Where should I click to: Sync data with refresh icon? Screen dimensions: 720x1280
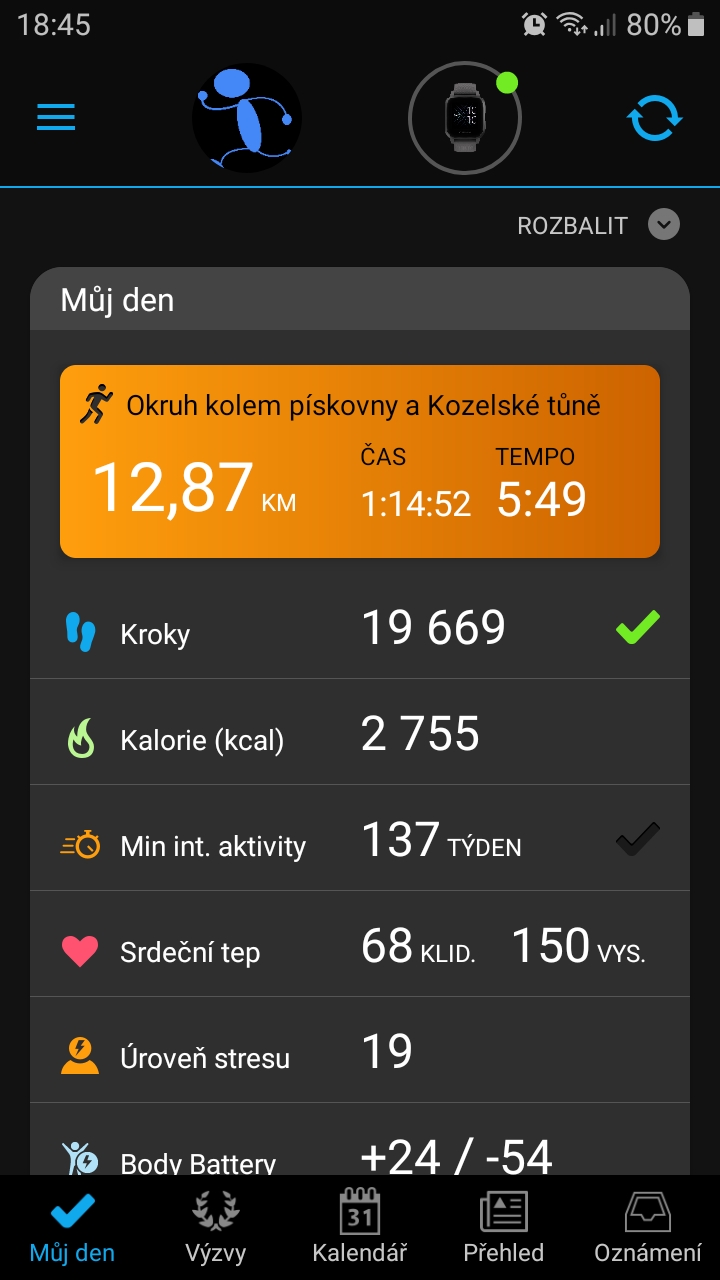654,118
